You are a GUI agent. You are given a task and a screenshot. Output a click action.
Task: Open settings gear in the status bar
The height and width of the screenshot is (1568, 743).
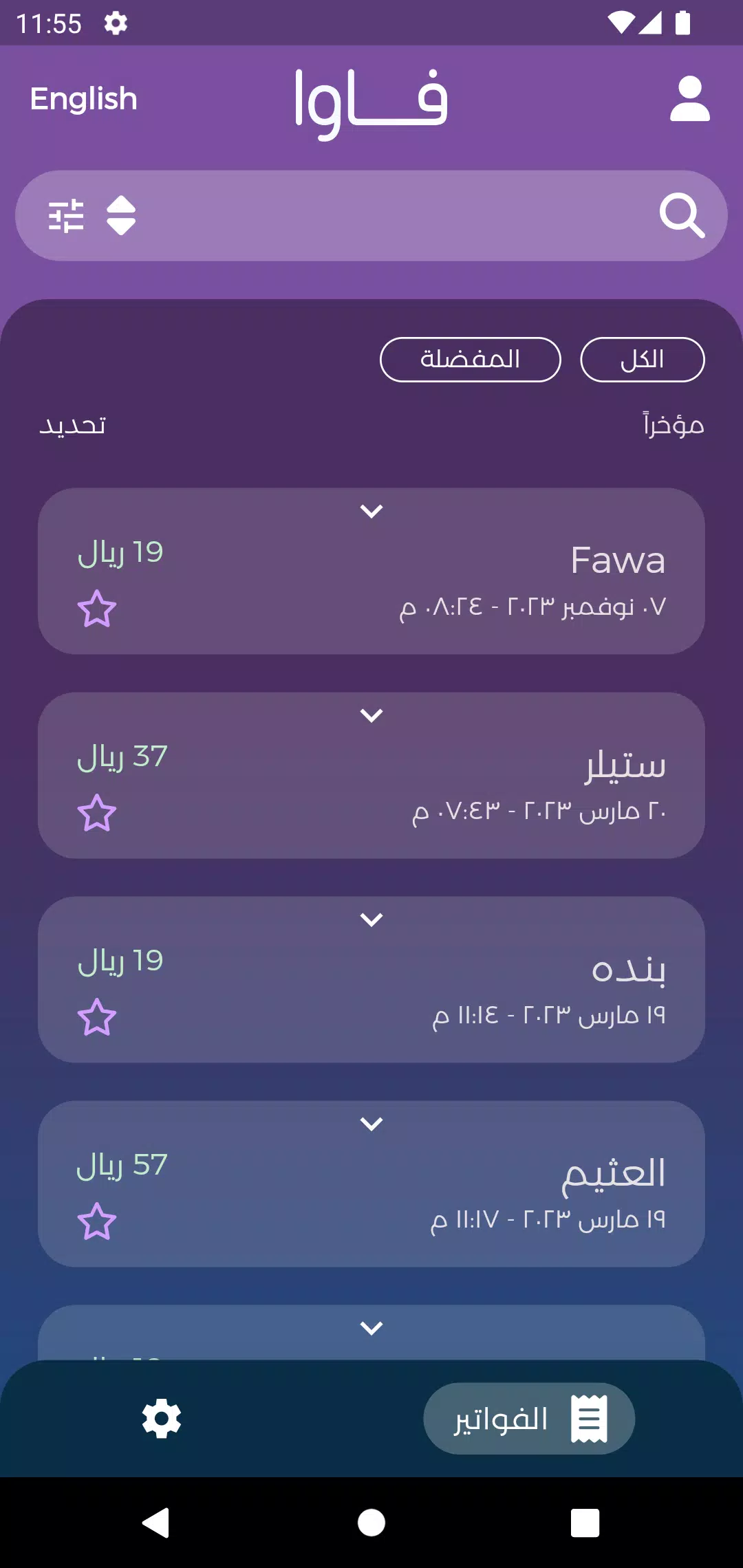(116, 23)
